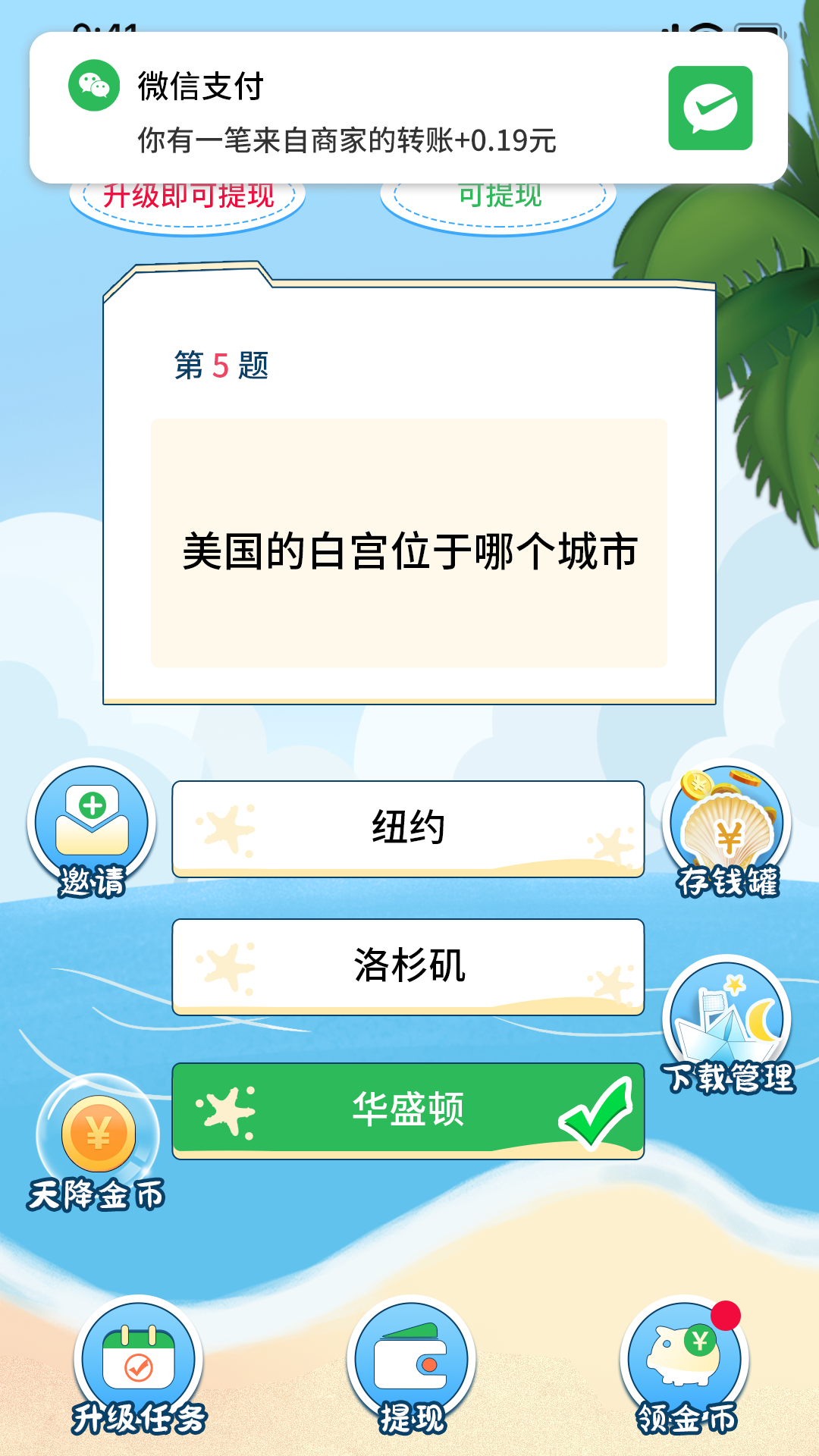
Task: Select the answer 纽约
Action: (408, 828)
